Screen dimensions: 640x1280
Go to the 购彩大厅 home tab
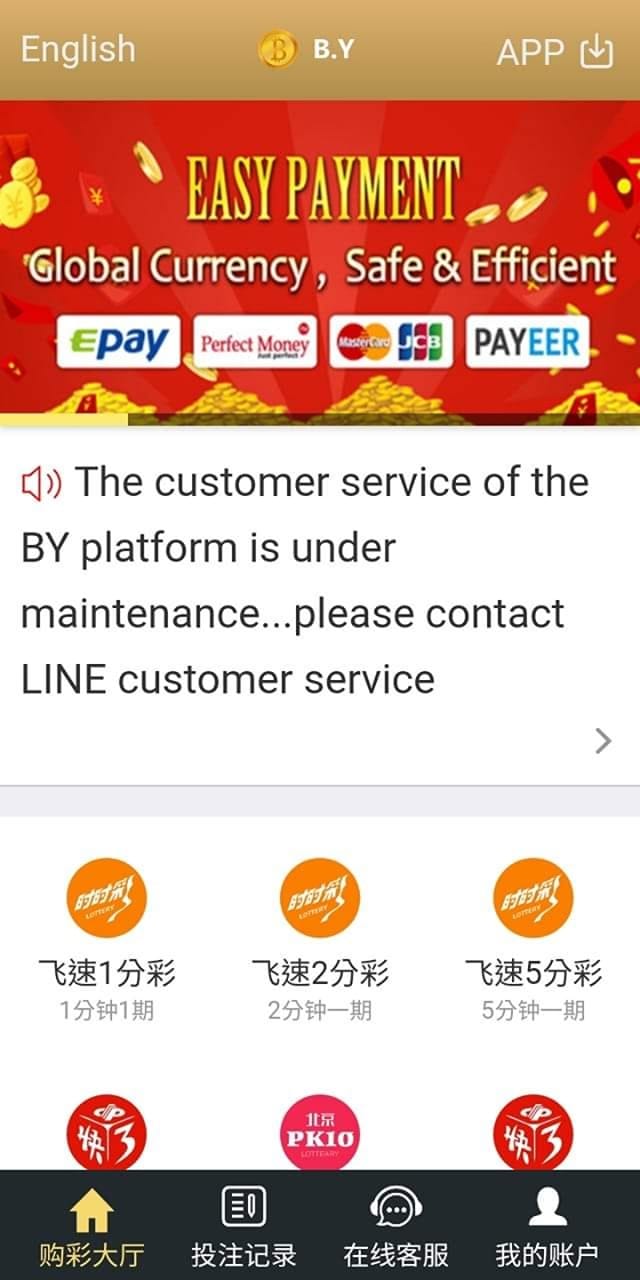click(91, 1227)
